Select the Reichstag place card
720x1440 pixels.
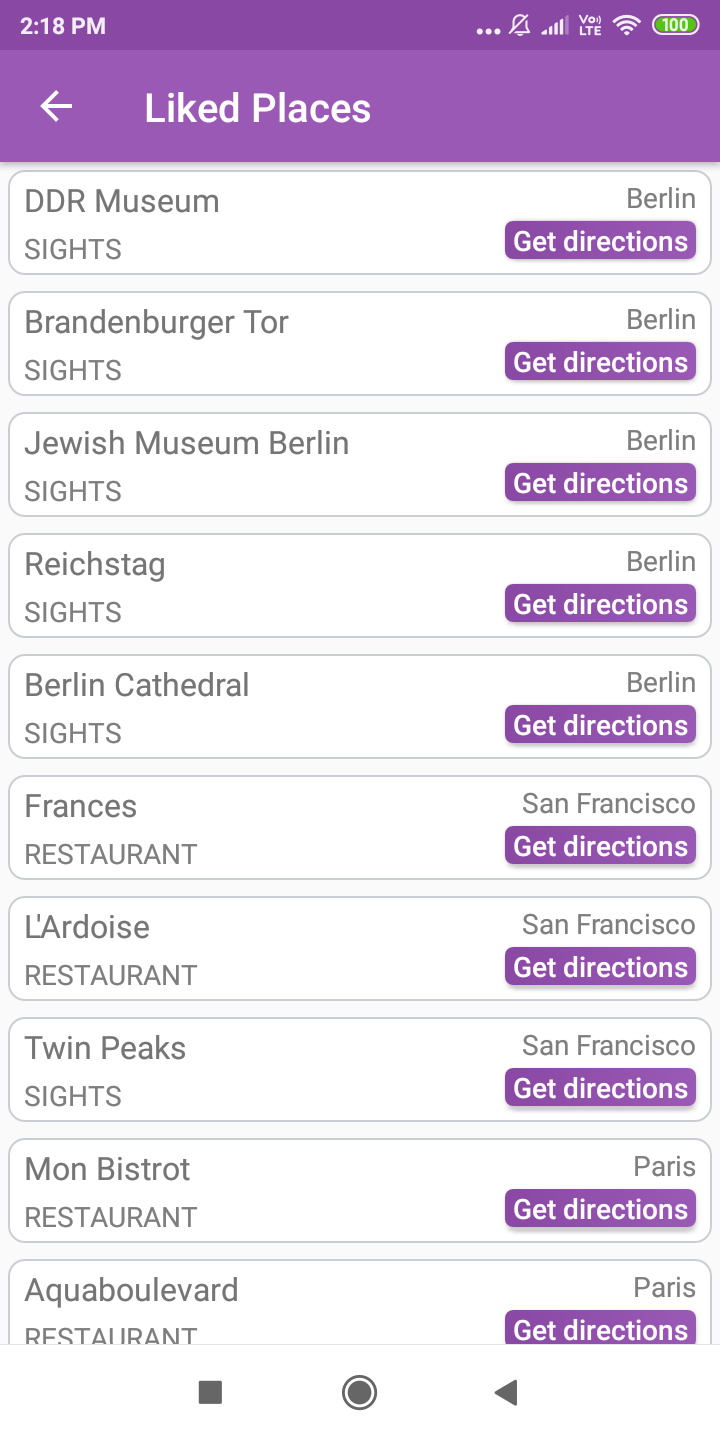click(250, 586)
